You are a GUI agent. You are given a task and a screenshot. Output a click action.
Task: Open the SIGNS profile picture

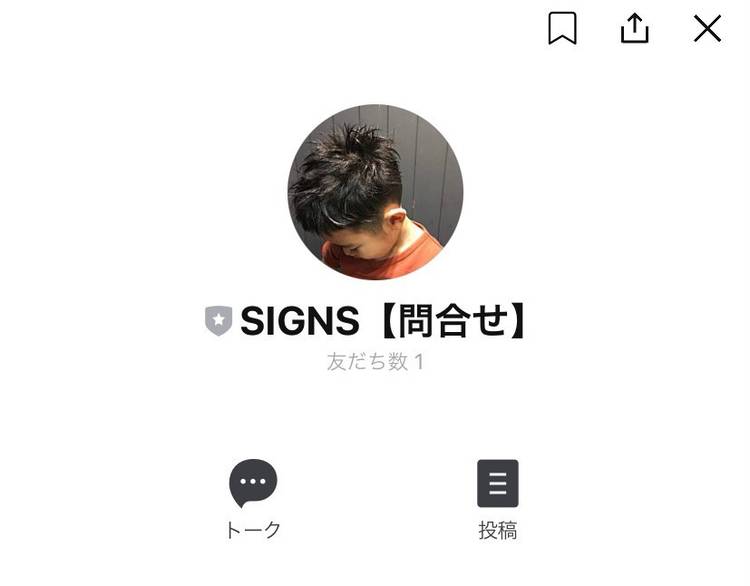point(375,192)
